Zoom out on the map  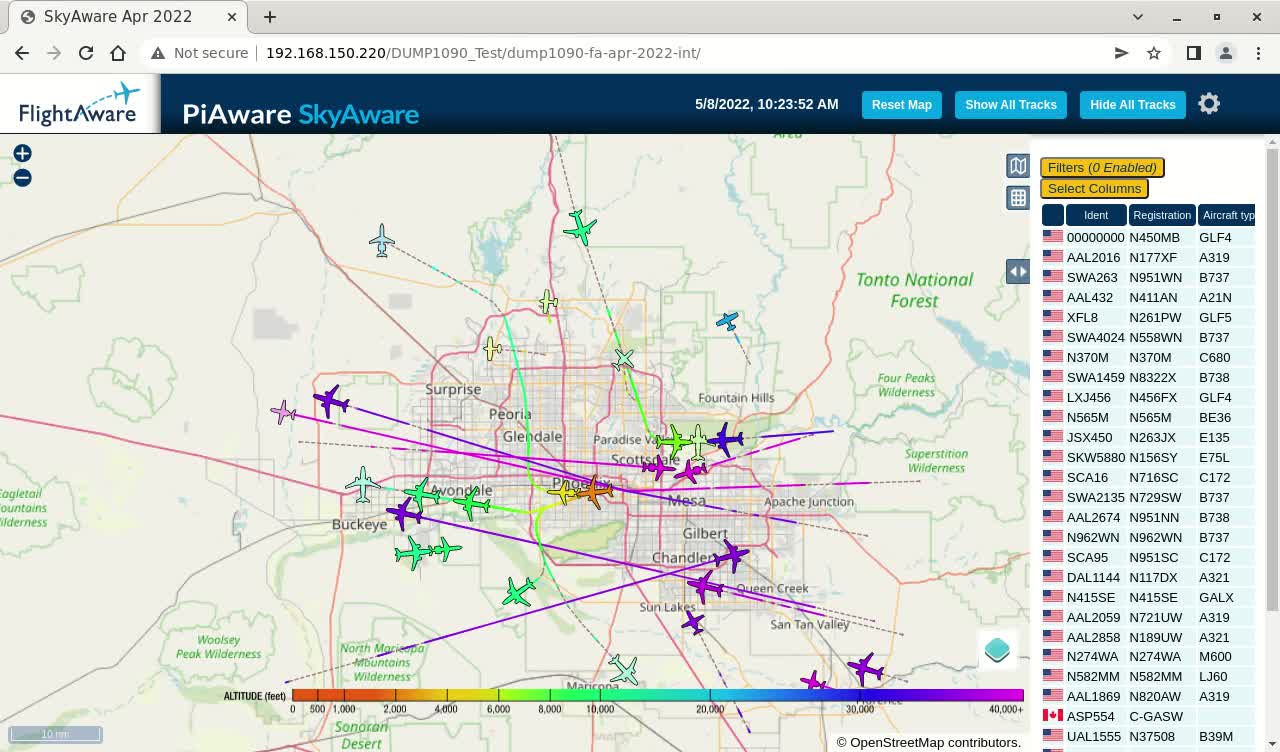click(x=22, y=178)
